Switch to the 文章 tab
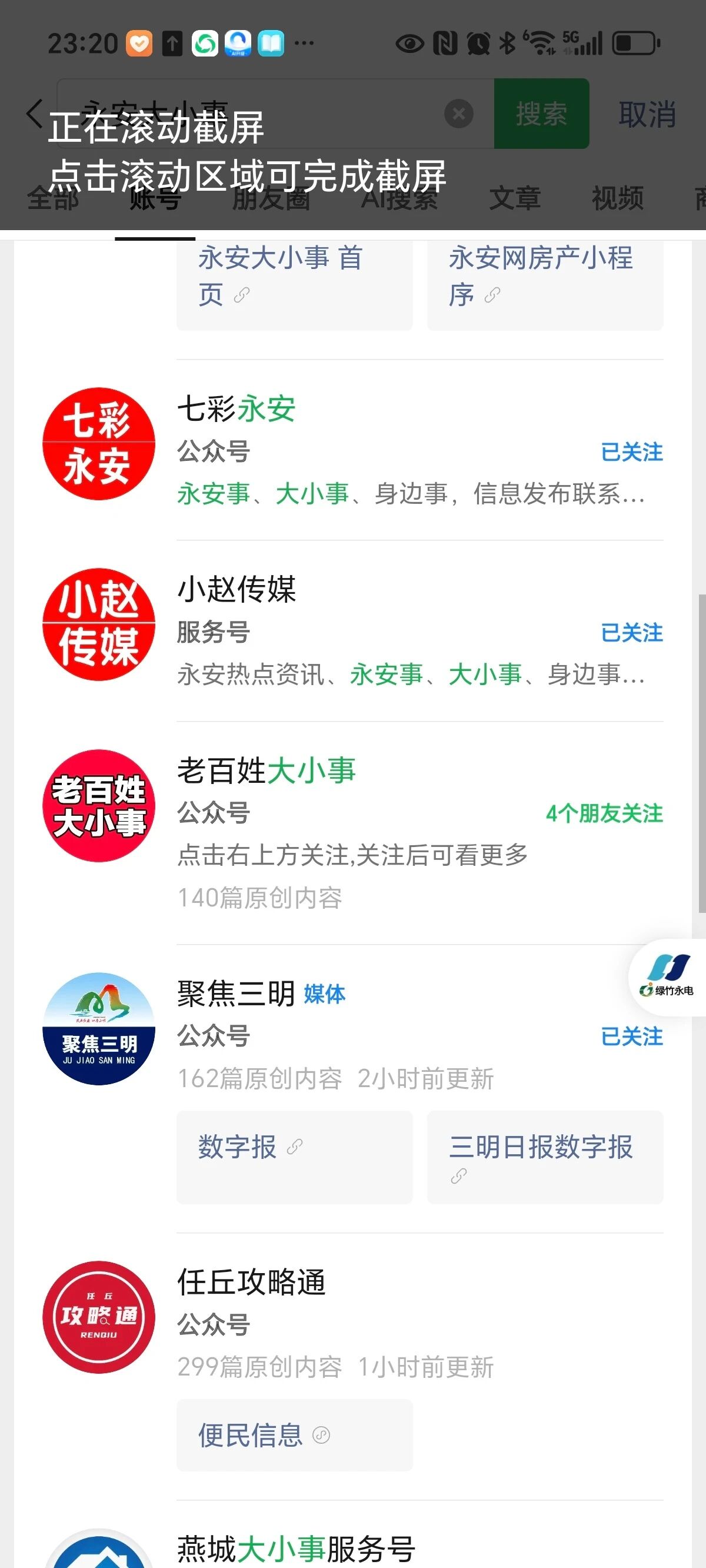Screen dimensions: 706x1568 [515, 198]
